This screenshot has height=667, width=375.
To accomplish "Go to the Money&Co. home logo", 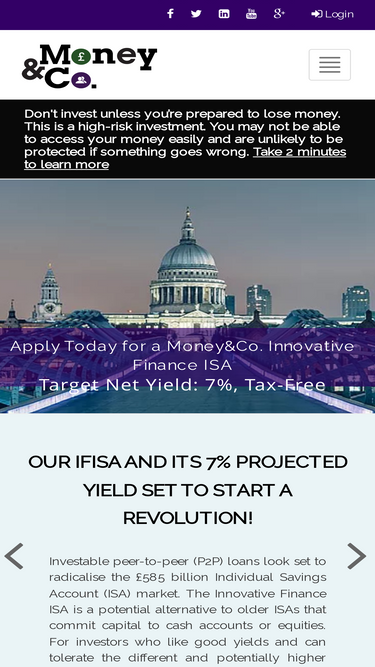I will point(89,66).
